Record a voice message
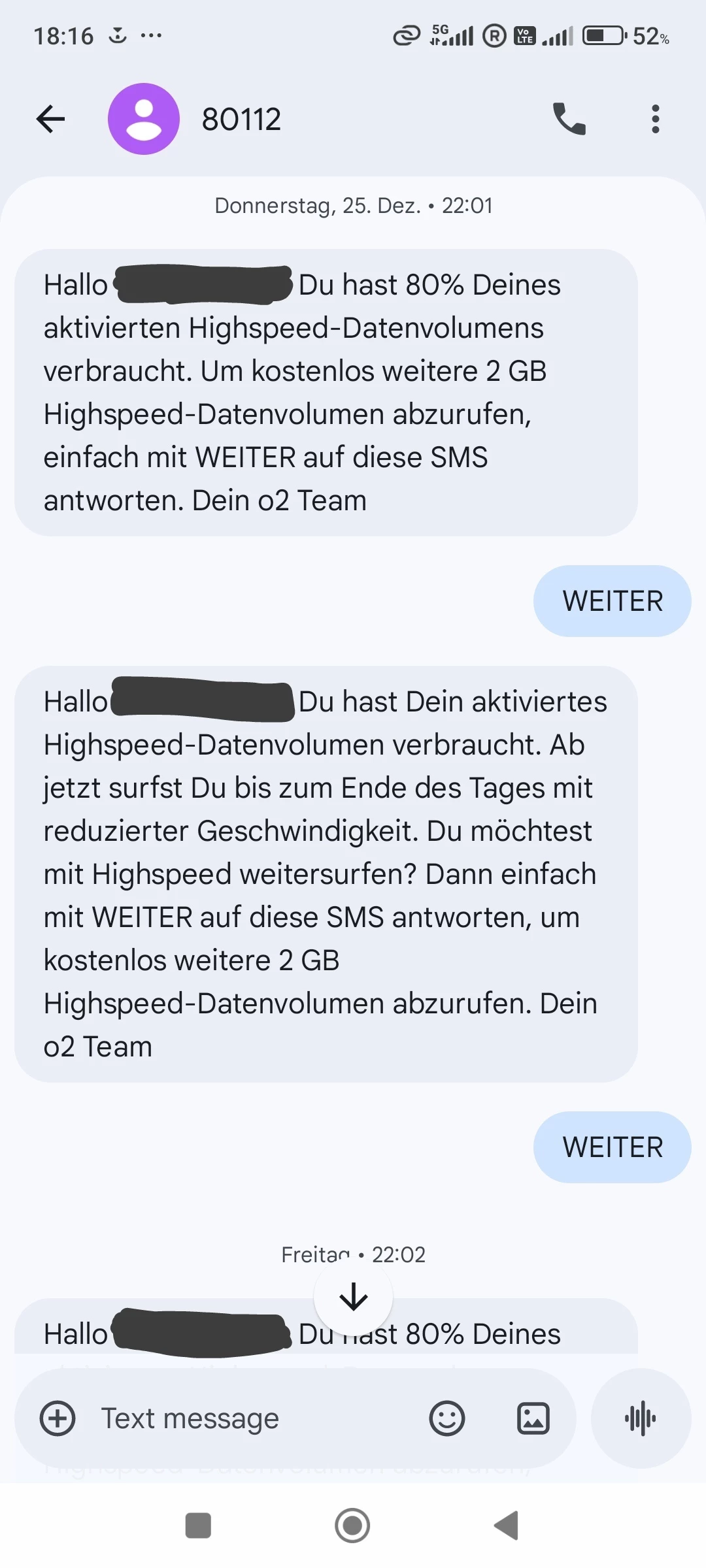 [x=641, y=1418]
